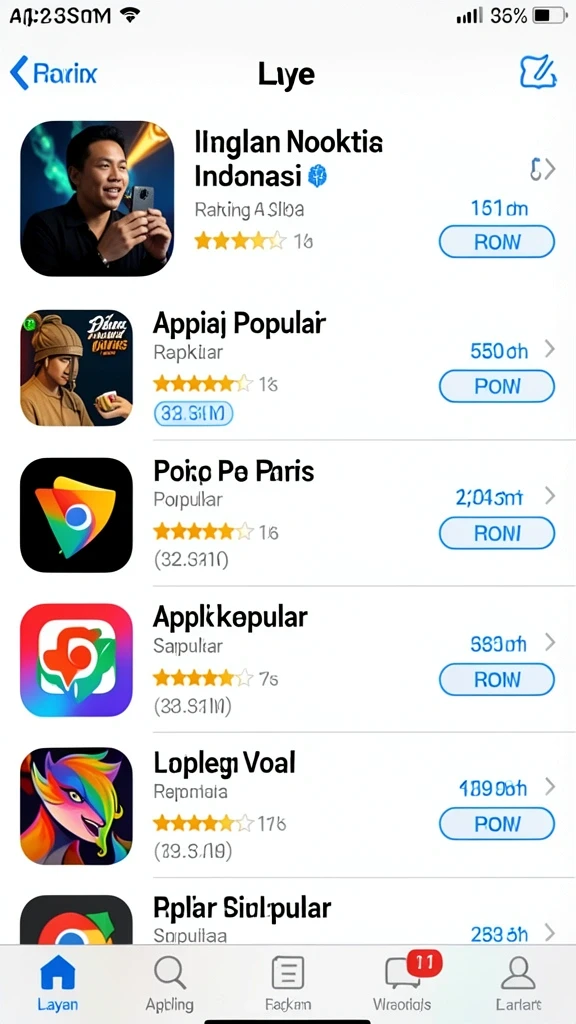
Task: Open the Poko Pe Paris listing
Action: [x=288, y=515]
